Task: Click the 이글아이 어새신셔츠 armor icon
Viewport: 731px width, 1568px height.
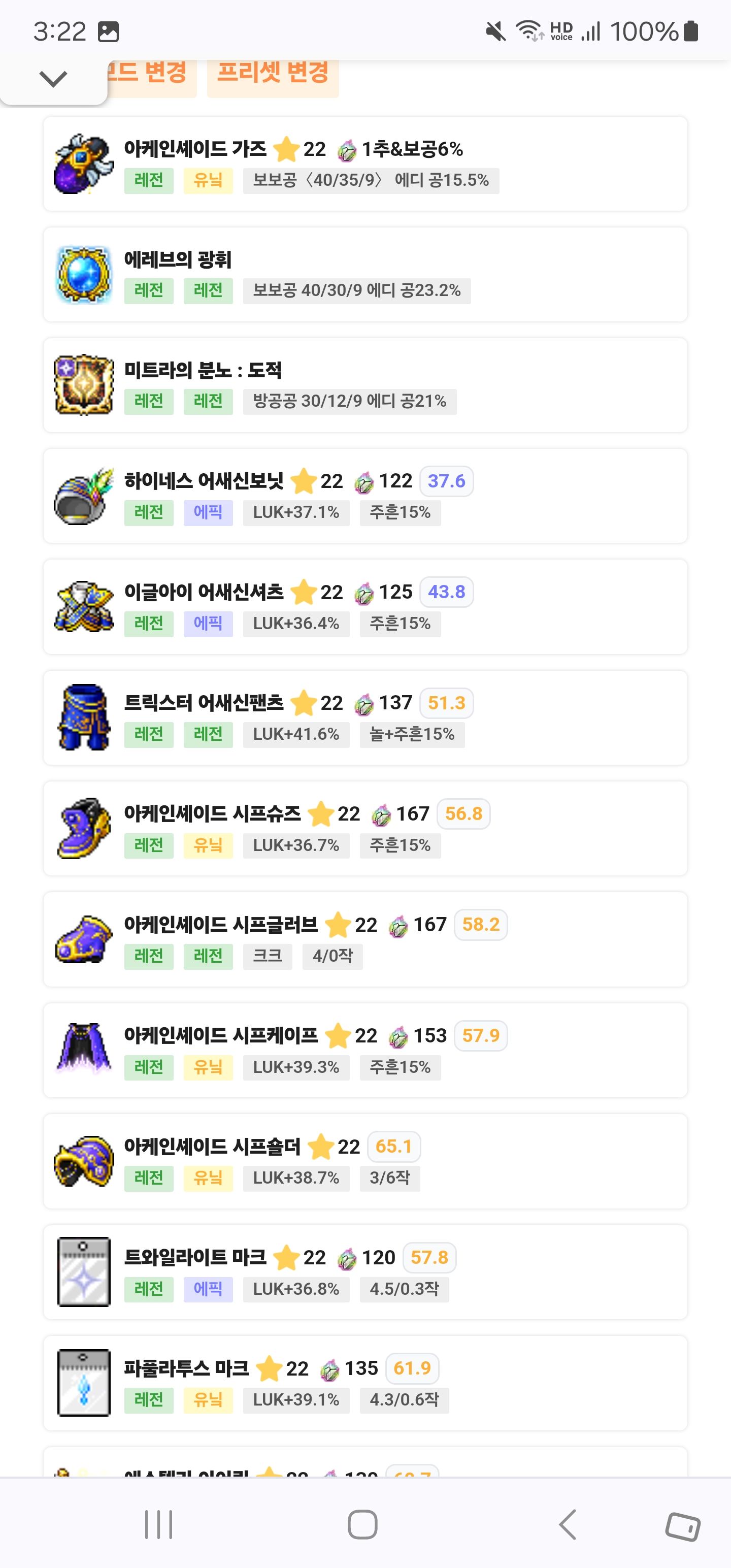Action: click(84, 607)
